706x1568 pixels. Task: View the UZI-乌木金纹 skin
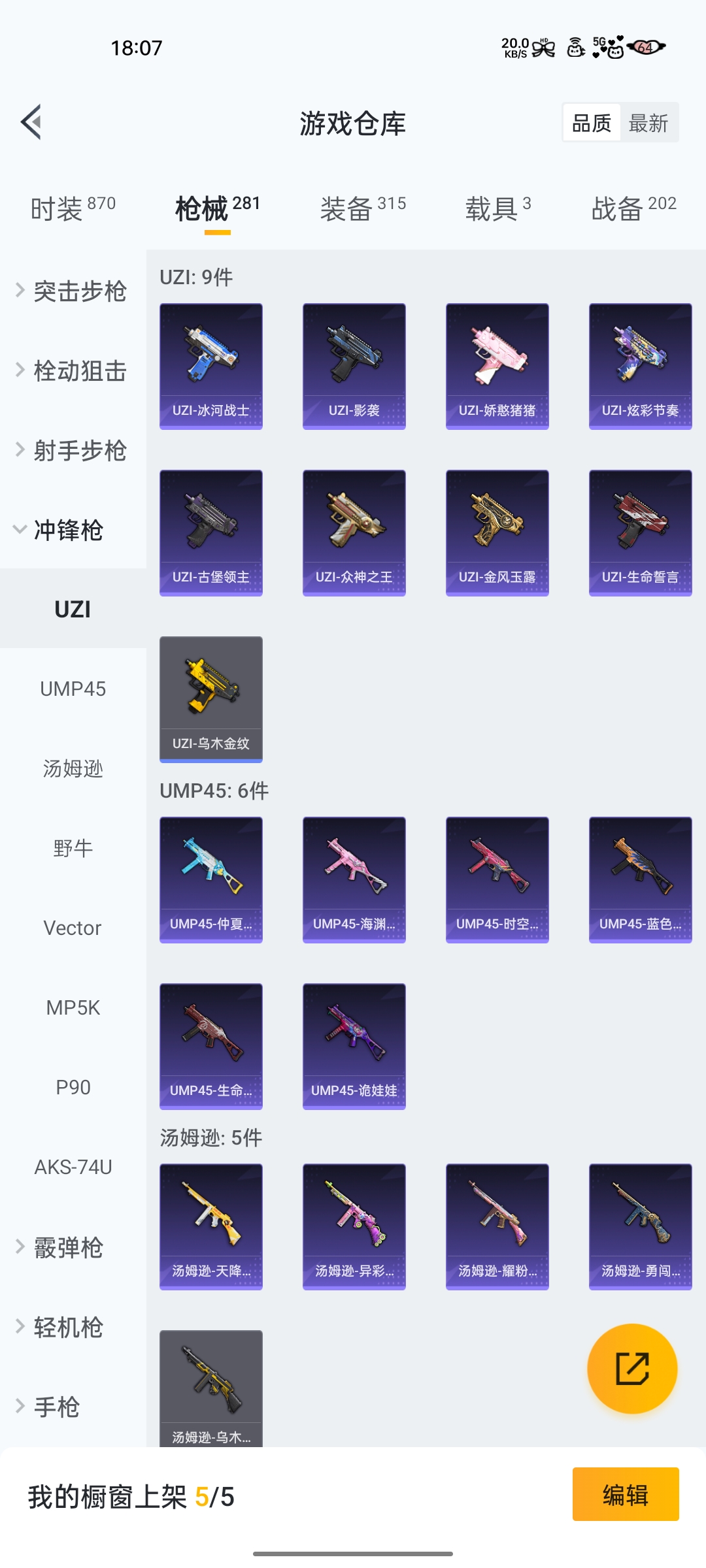[x=211, y=699]
